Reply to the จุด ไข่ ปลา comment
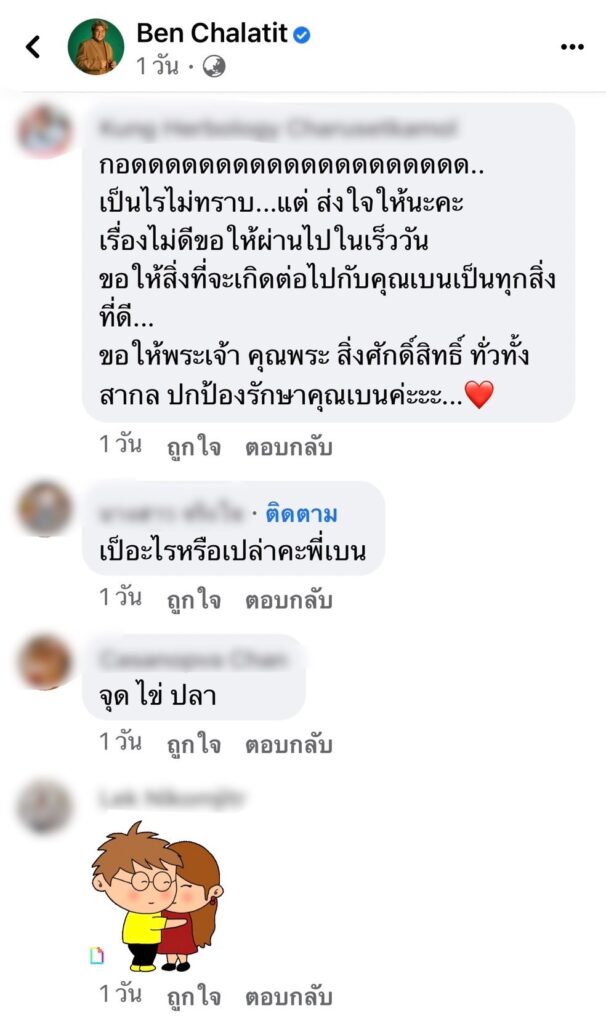The height and width of the screenshot is (1024, 606). [x=289, y=744]
